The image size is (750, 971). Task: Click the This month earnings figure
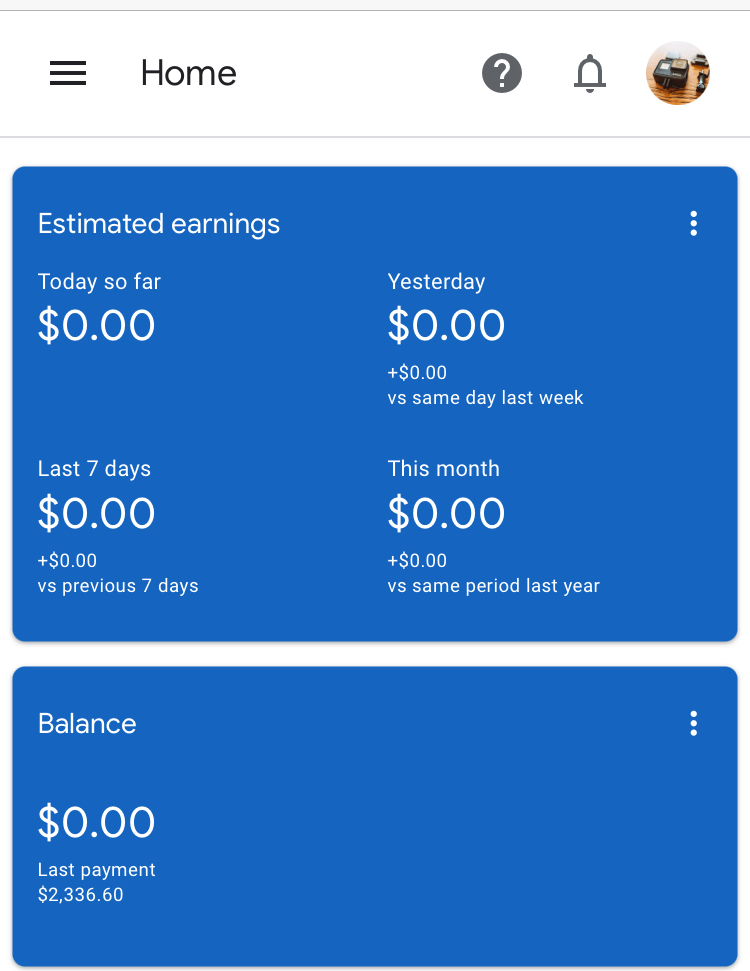pos(446,513)
